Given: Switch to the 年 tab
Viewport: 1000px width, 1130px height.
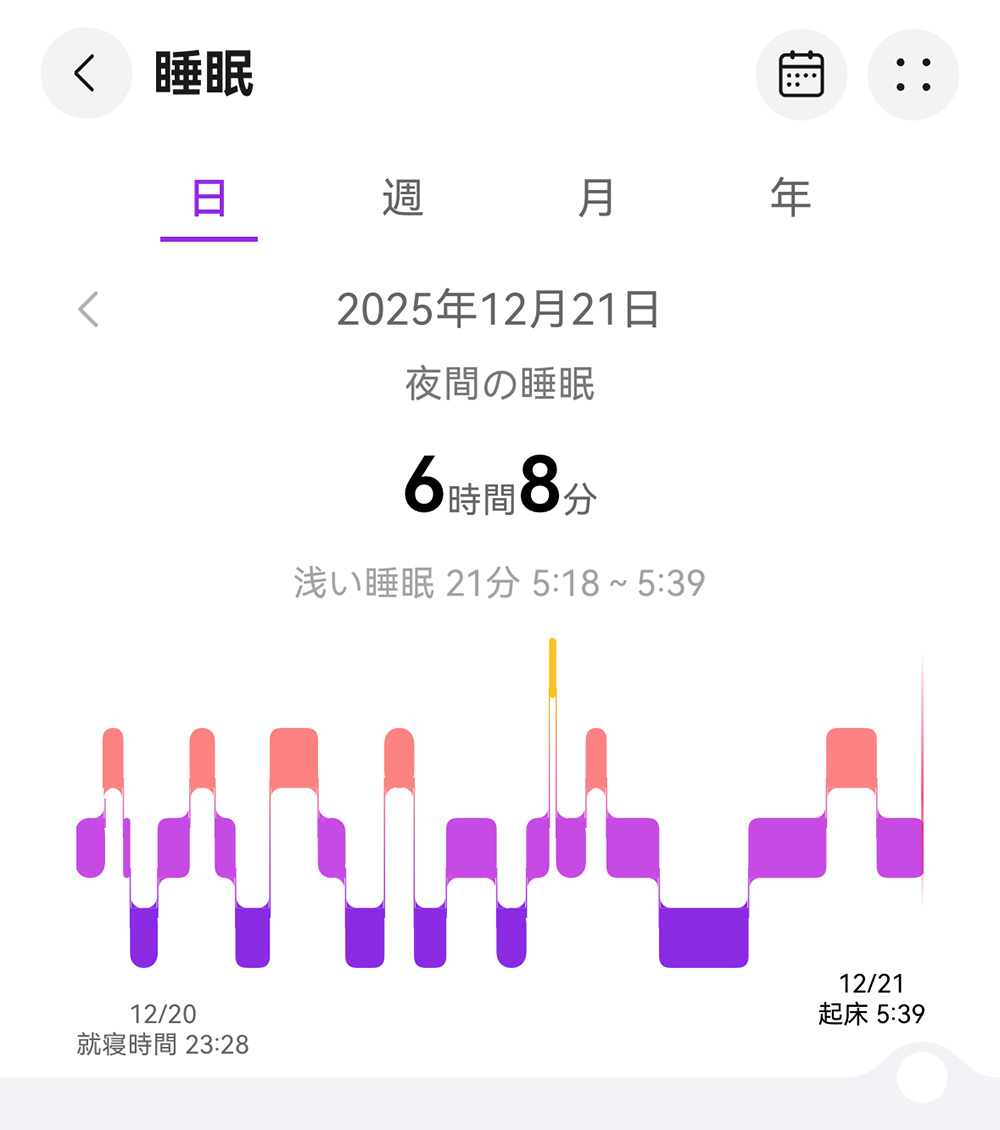Looking at the screenshot, I should (790, 200).
